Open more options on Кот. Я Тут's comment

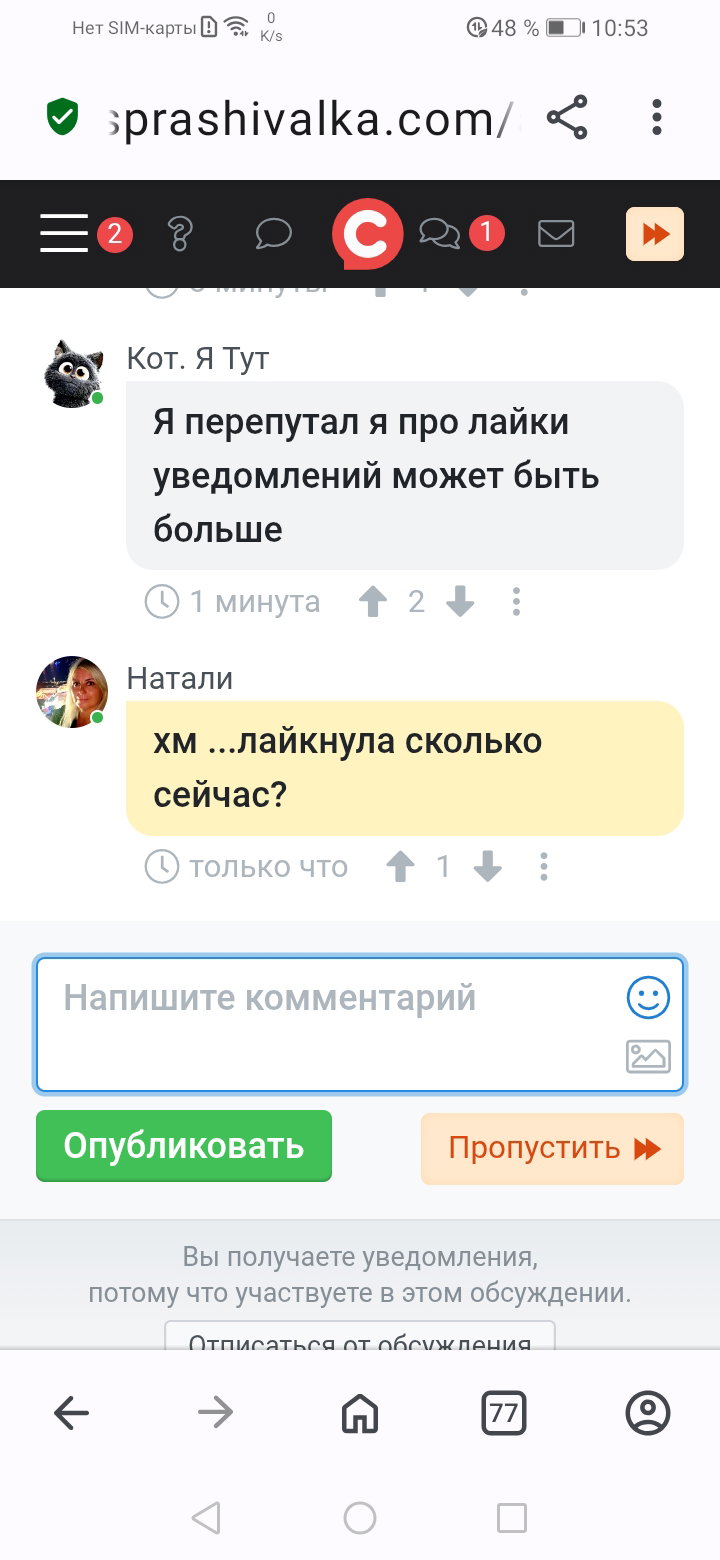[516, 602]
